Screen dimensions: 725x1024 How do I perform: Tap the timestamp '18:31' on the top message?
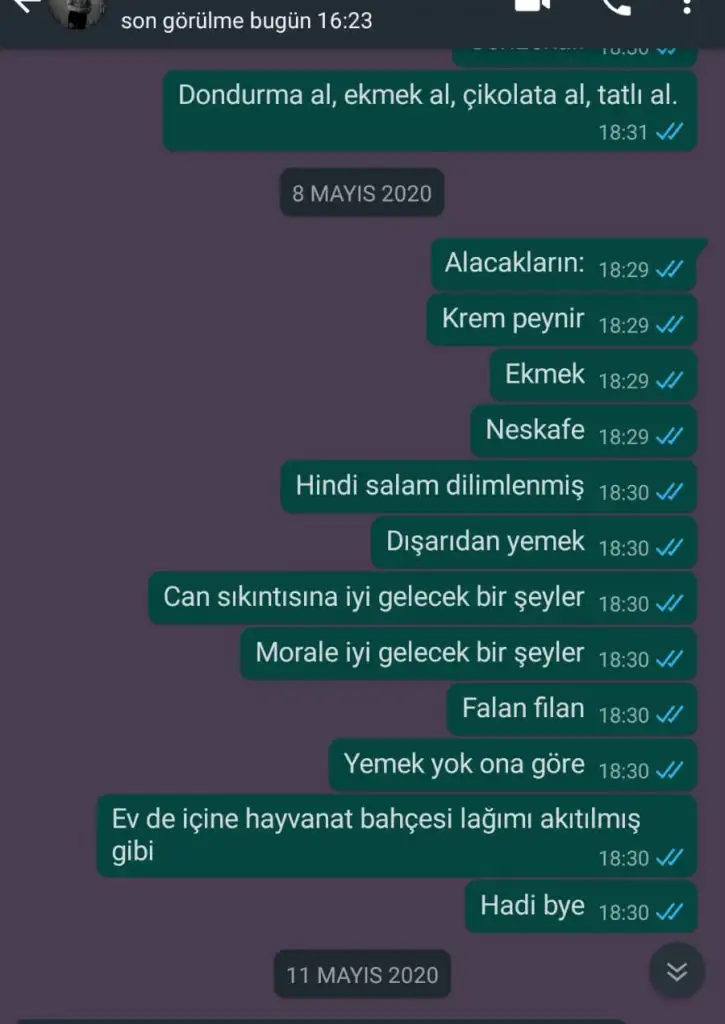pyautogui.click(x=622, y=131)
